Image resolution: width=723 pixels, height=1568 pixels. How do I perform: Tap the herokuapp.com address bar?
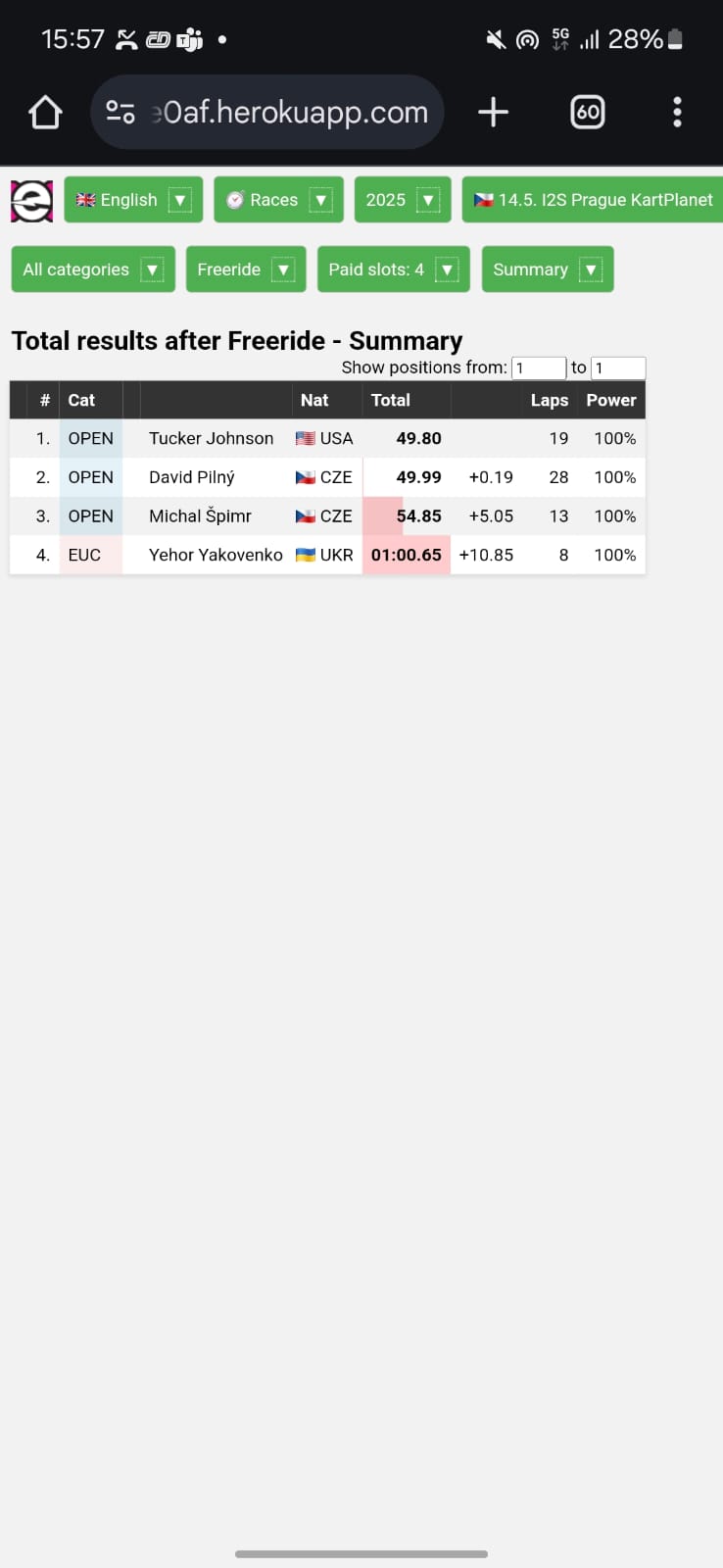[x=266, y=113]
